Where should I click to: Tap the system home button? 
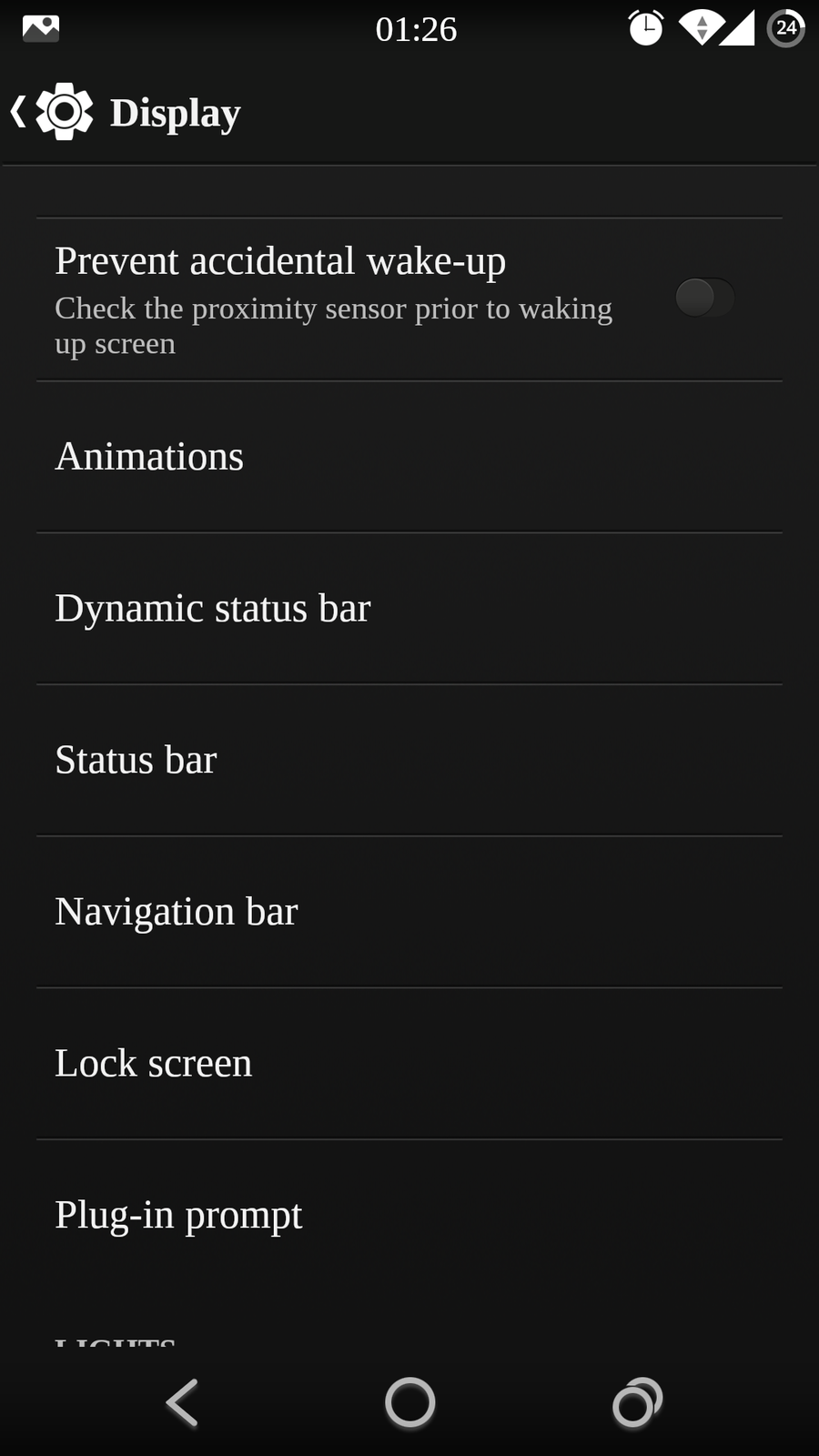[x=409, y=1402]
